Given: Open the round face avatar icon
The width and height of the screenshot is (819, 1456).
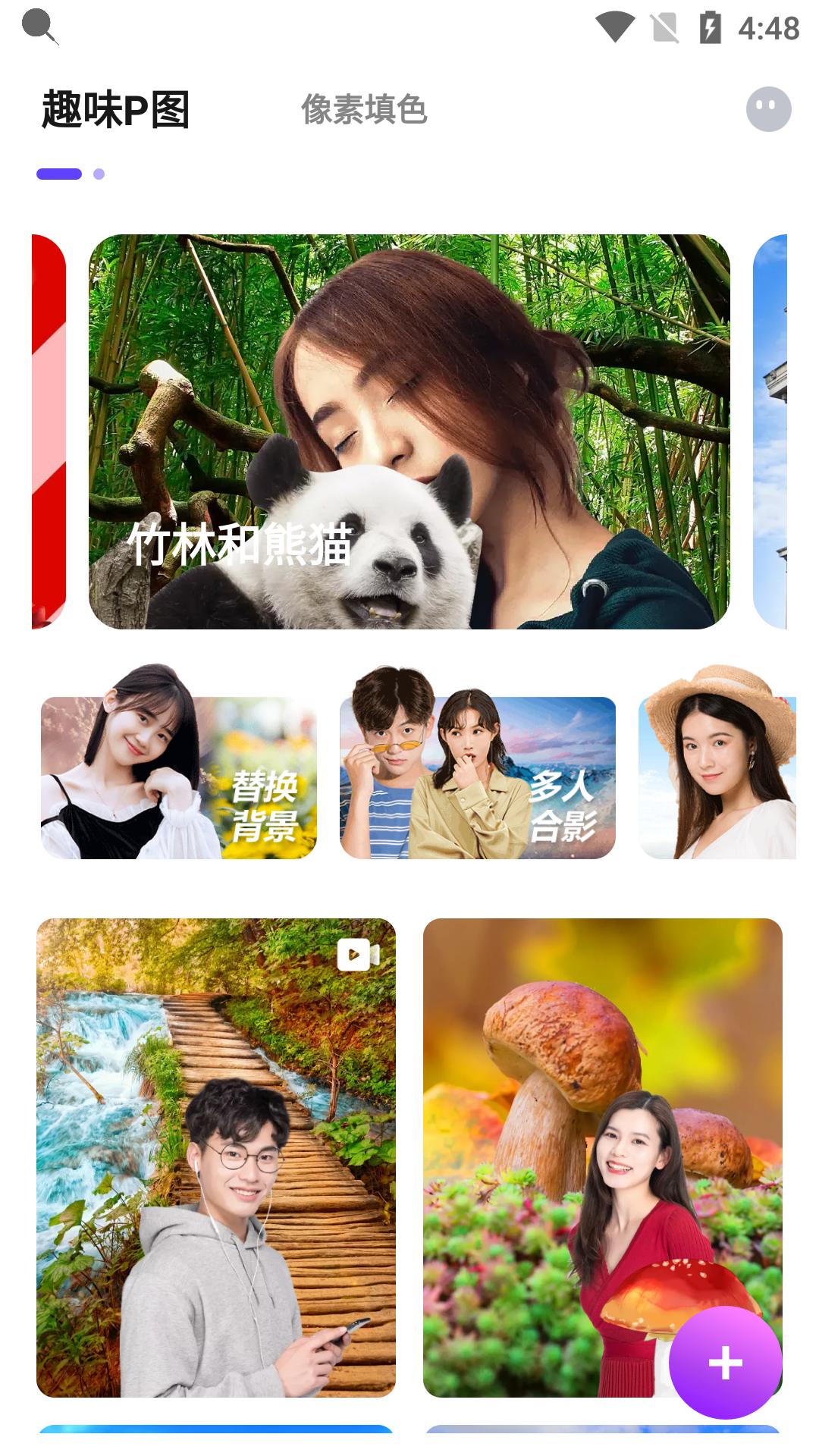Looking at the screenshot, I should pos(768,109).
